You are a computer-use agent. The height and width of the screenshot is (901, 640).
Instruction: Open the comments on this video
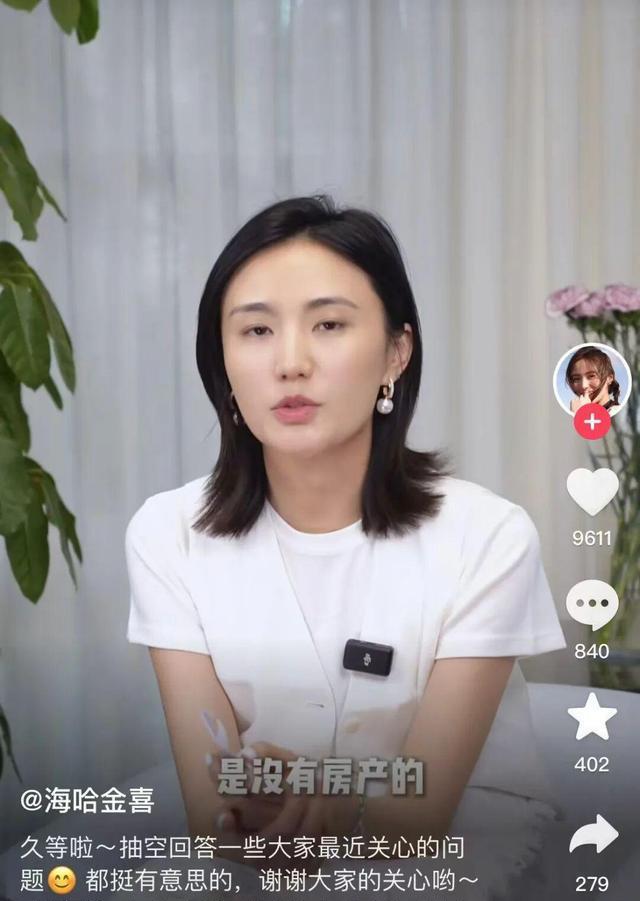coord(592,605)
